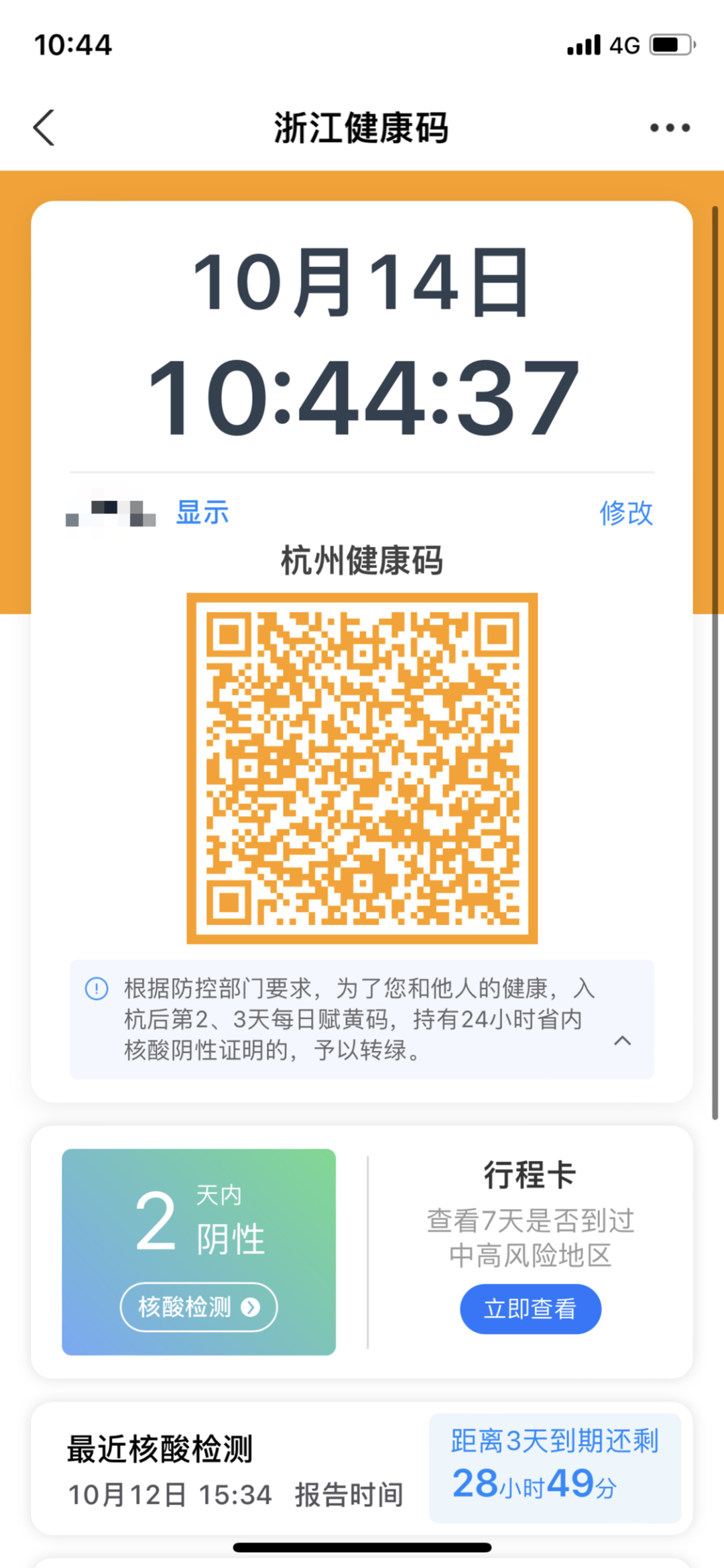Screen dimensions: 724x1568
Task: Collapse the yellow code notice
Action: tap(622, 1041)
